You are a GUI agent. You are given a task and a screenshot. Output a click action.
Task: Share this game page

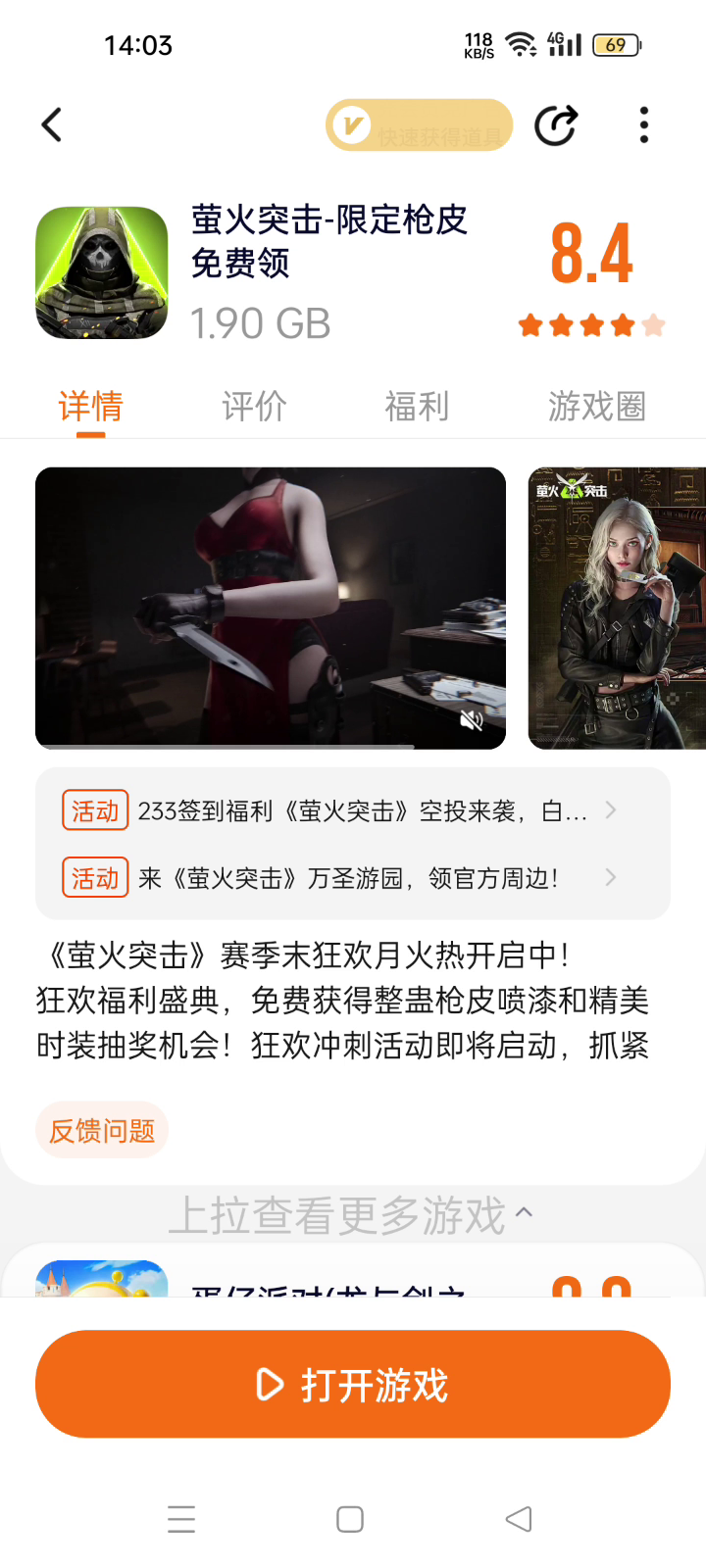point(556,124)
